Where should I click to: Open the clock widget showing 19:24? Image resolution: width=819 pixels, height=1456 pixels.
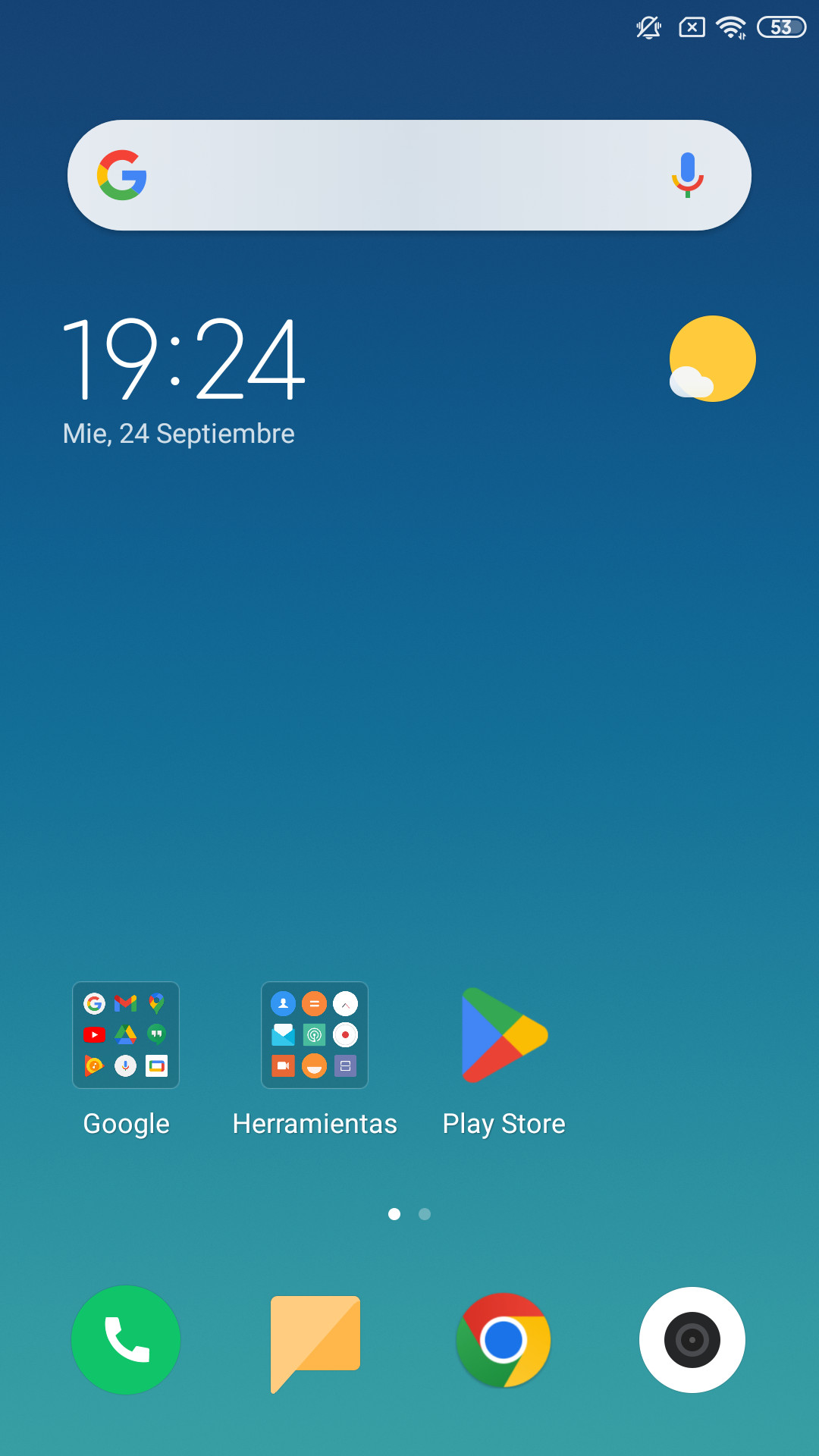pyautogui.click(x=184, y=358)
